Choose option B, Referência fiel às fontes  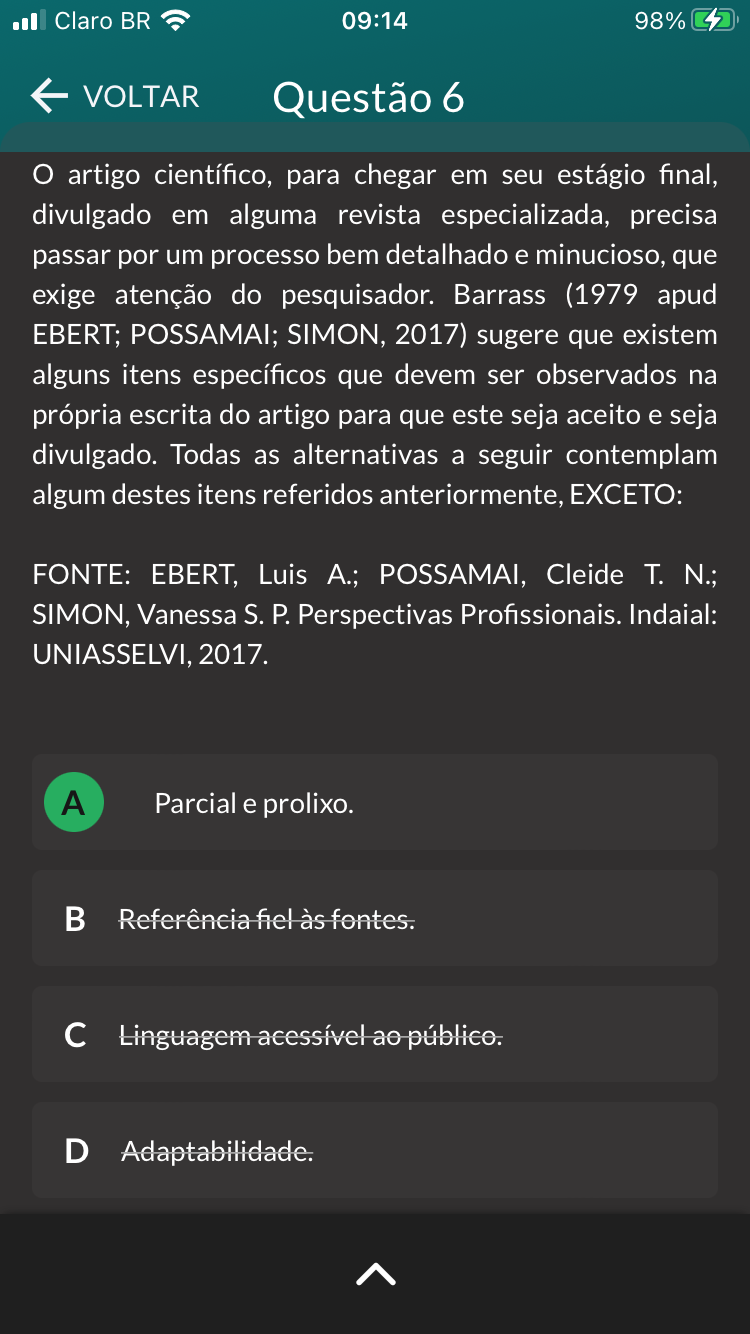point(374,918)
